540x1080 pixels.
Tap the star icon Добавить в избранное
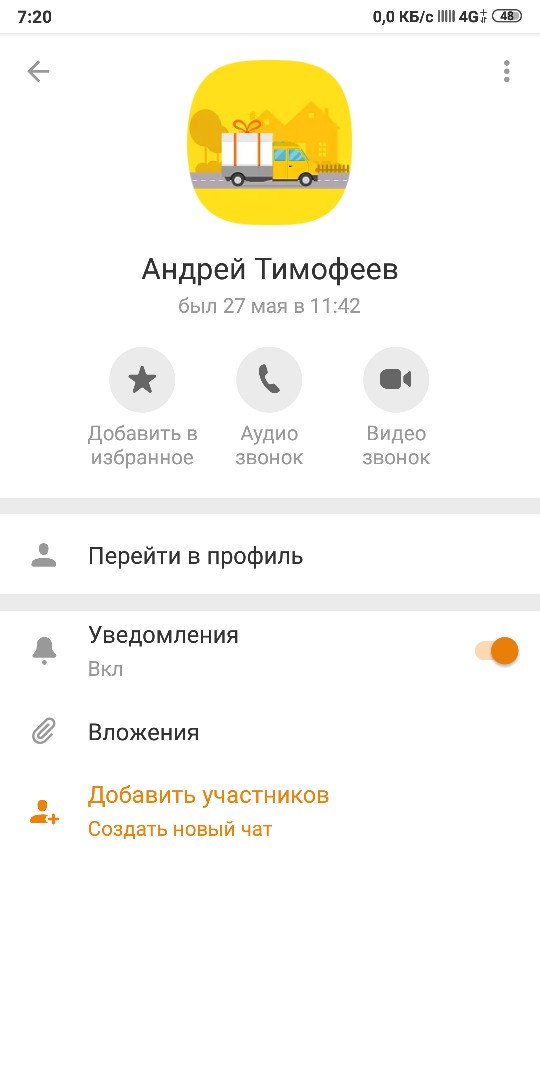tap(142, 380)
